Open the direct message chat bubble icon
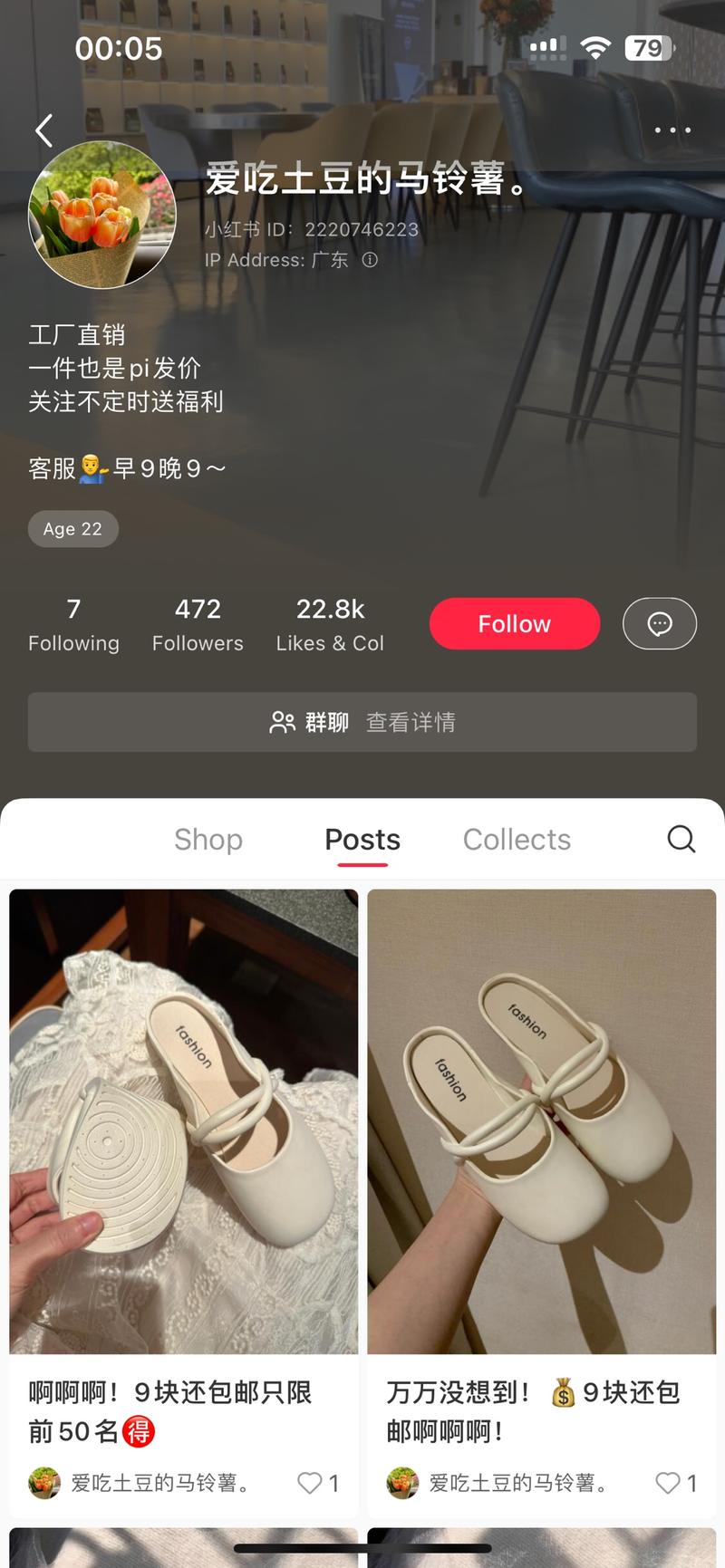This screenshot has height=1568, width=725. pyautogui.click(x=659, y=623)
